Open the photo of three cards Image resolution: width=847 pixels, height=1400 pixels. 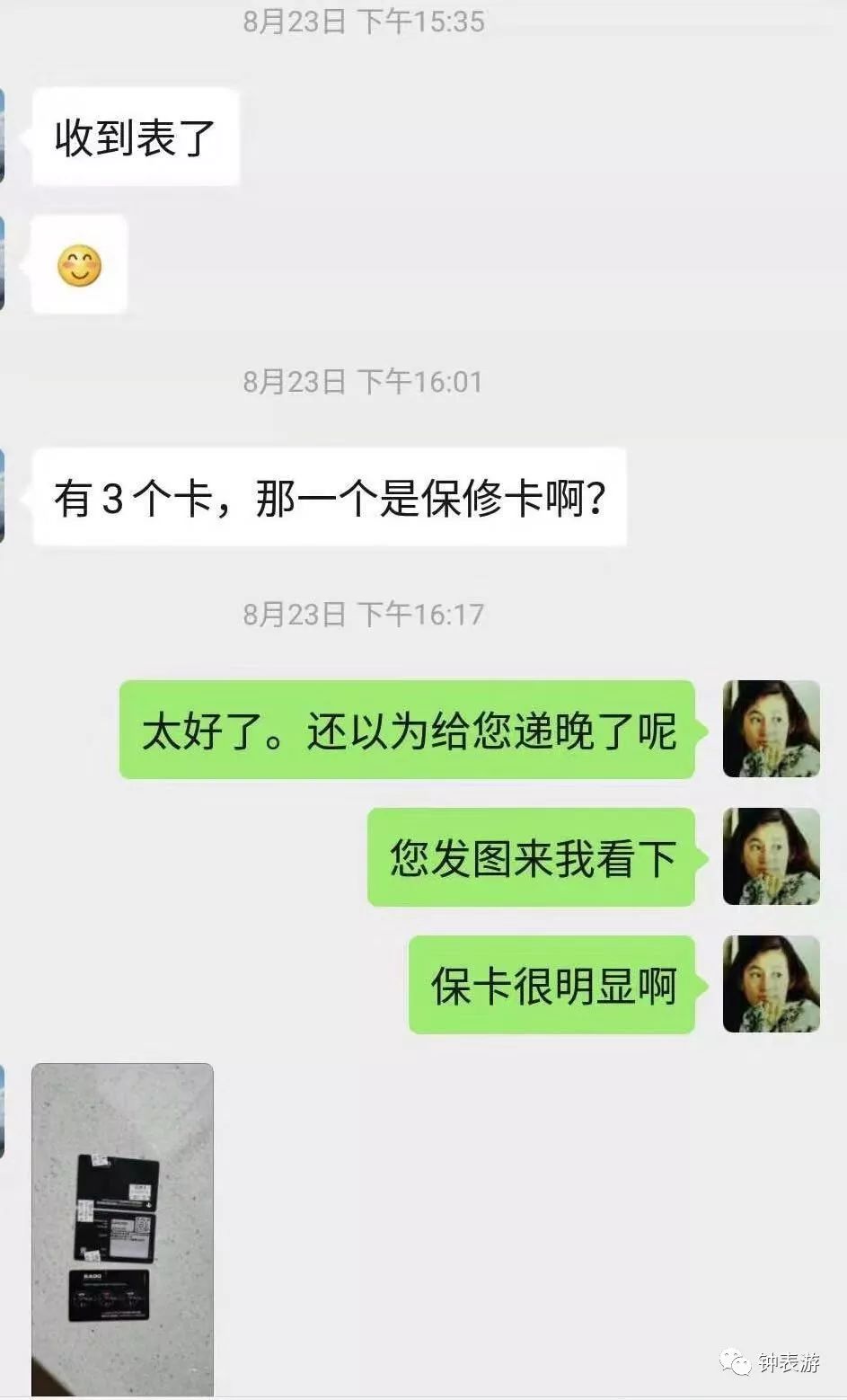pos(123,1228)
